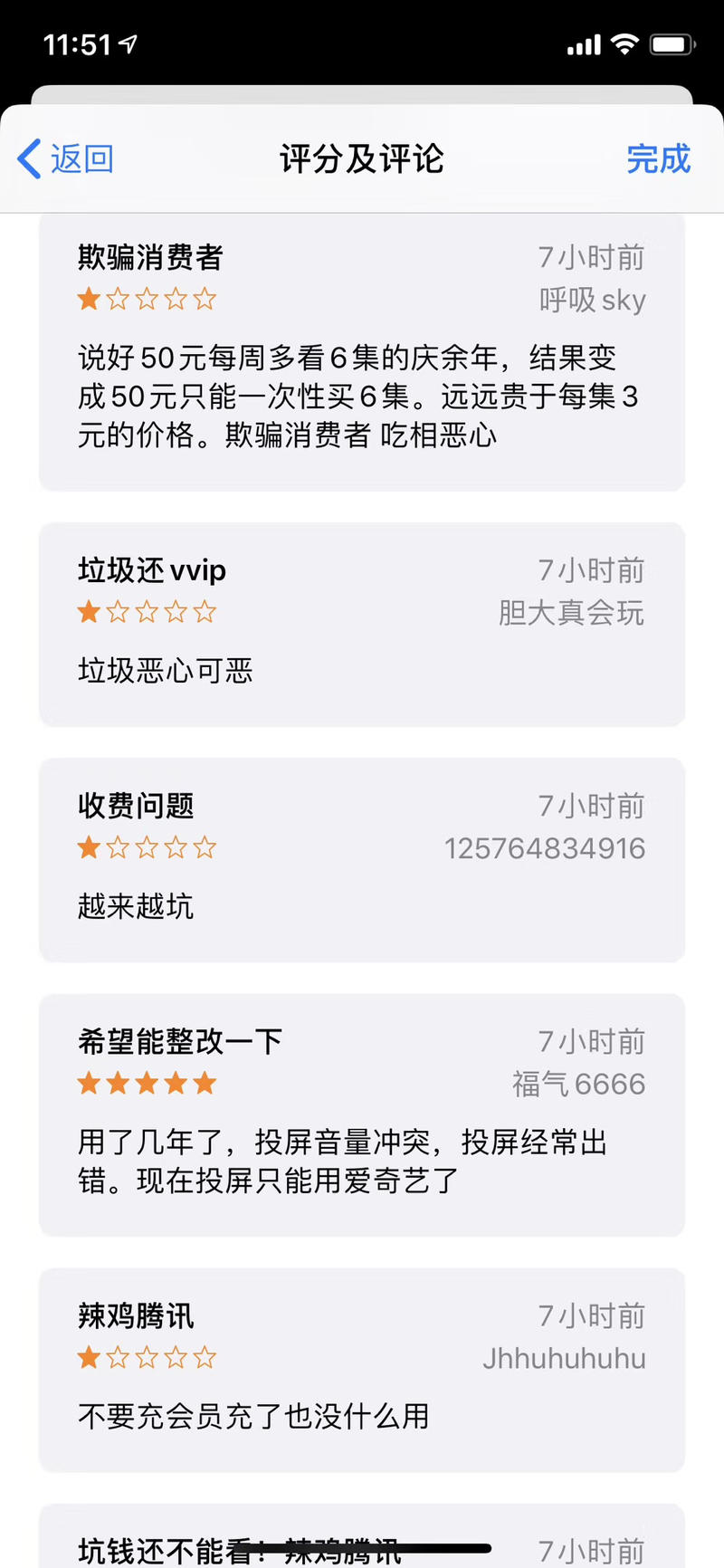724x1568 pixels.
Task: Select reviewer name 胆大真会玩
Action: 572,613
